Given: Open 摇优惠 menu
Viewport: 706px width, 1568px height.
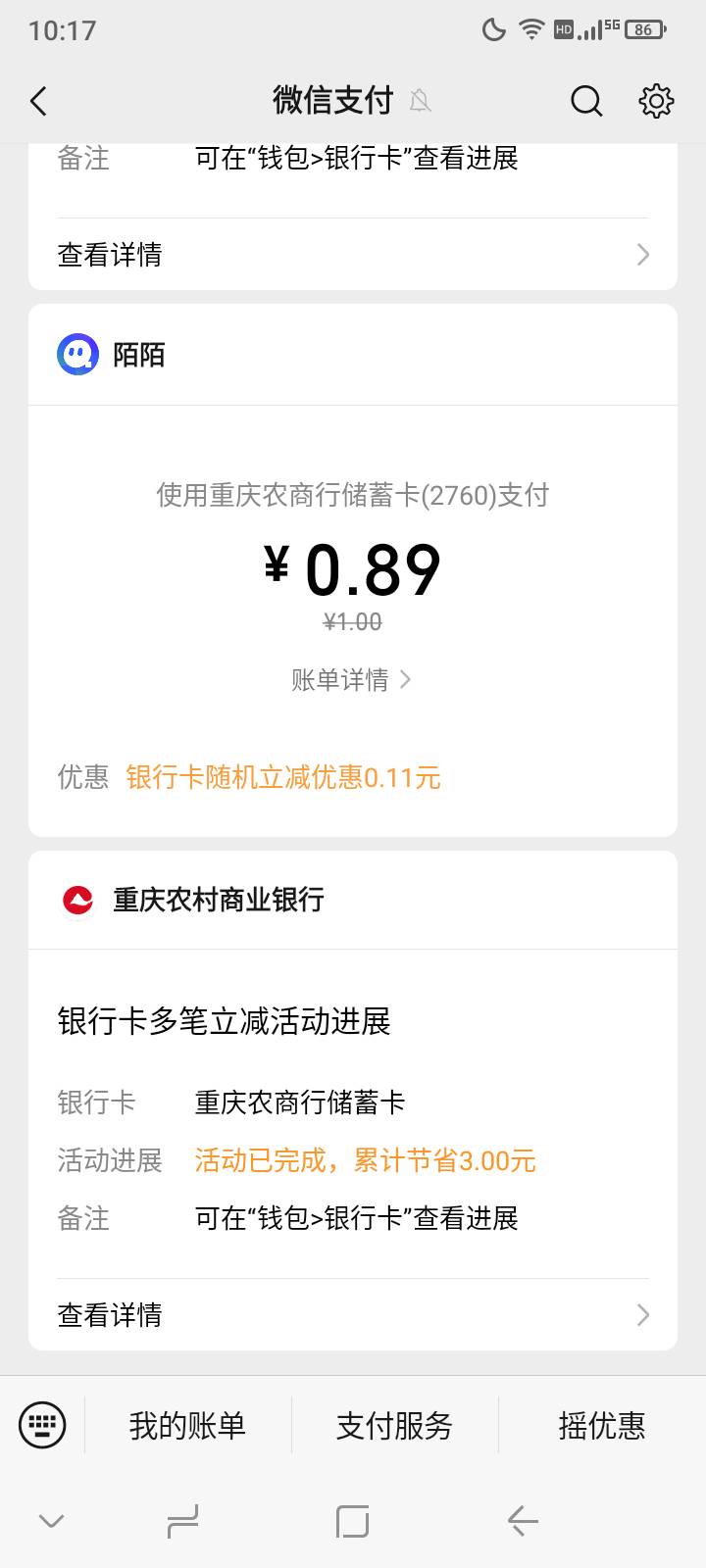Looking at the screenshot, I should coord(602,1425).
